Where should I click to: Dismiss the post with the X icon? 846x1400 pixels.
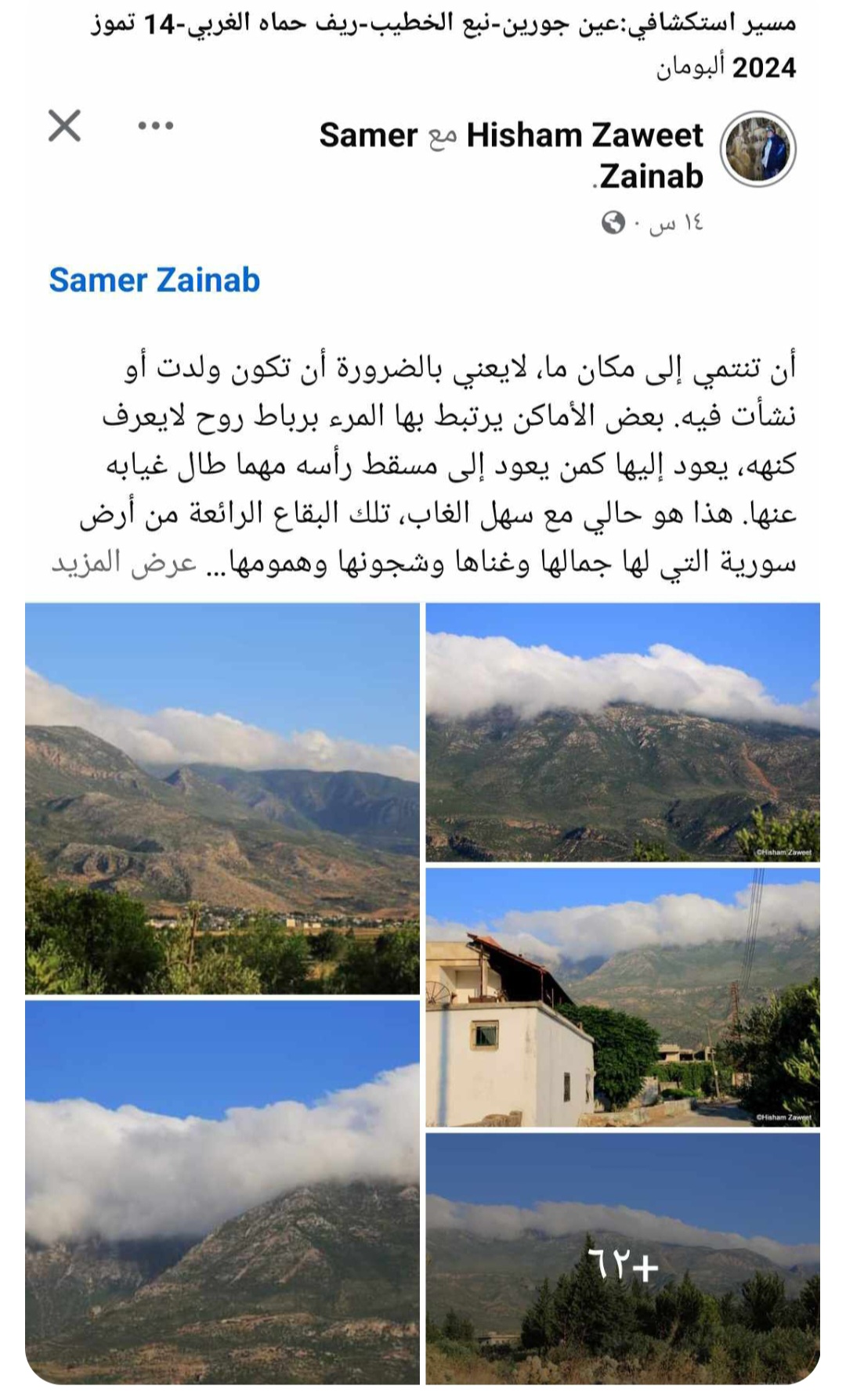pos(64,125)
